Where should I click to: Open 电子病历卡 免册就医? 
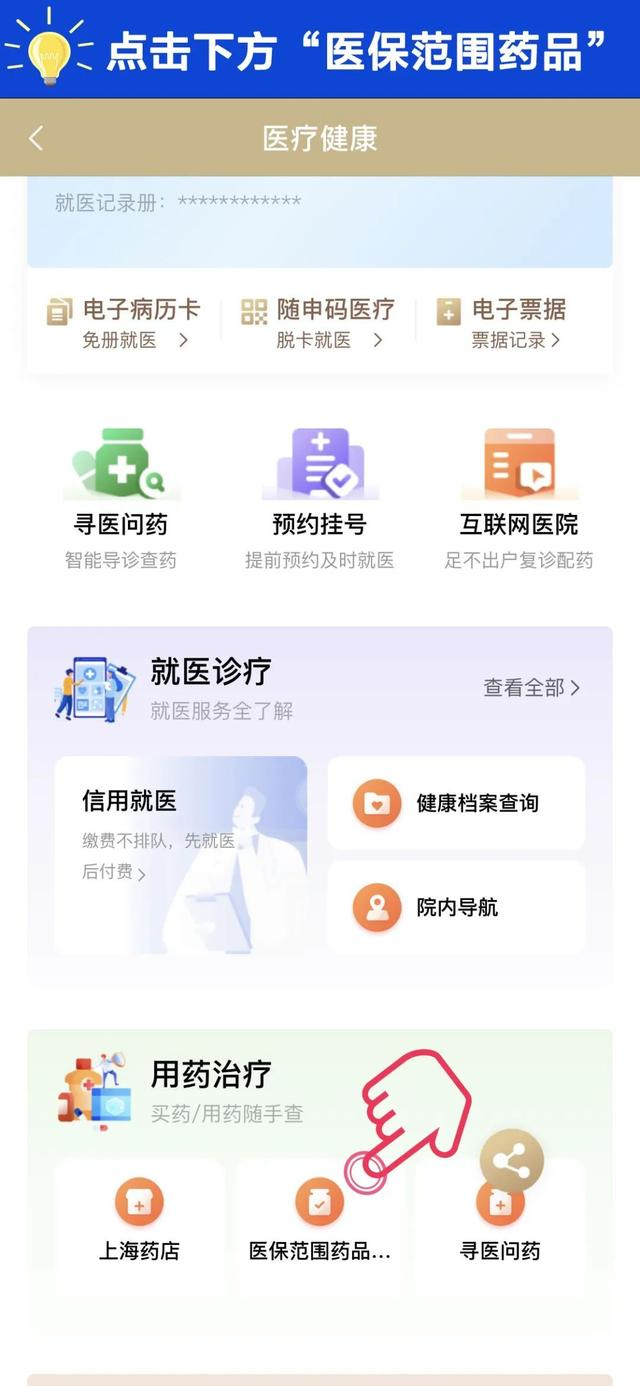(x=123, y=324)
